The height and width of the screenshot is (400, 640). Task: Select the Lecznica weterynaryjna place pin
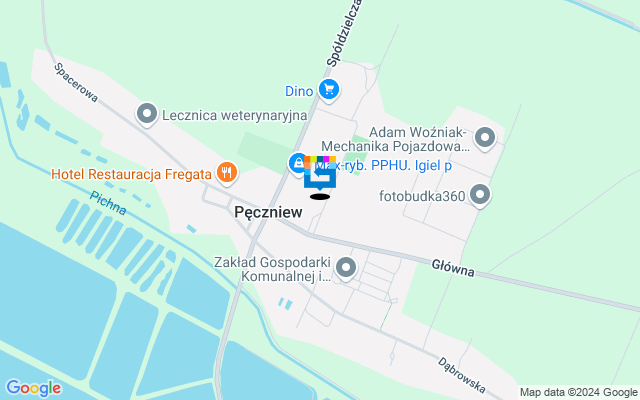[148, 115]
